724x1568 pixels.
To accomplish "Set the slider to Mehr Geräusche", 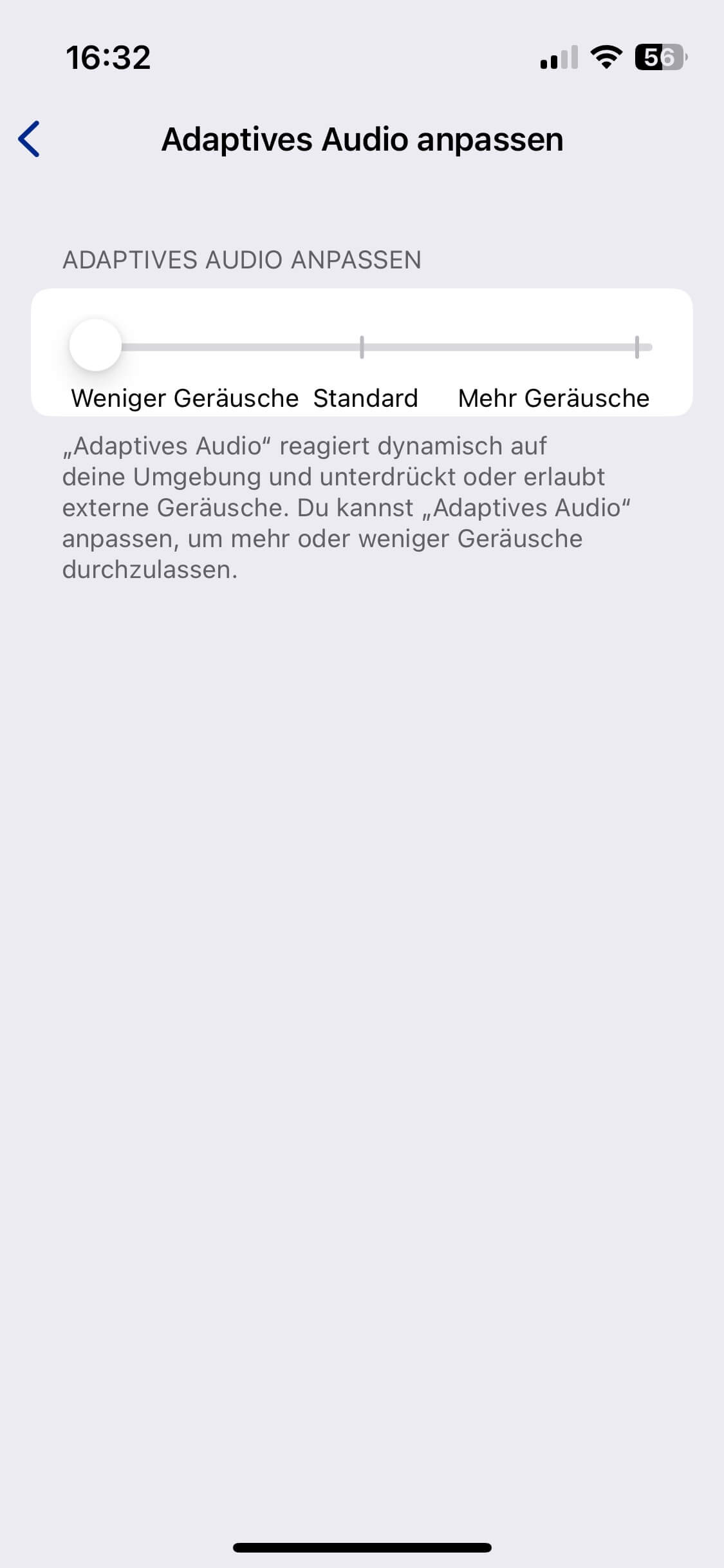I will tap(636, 347).
